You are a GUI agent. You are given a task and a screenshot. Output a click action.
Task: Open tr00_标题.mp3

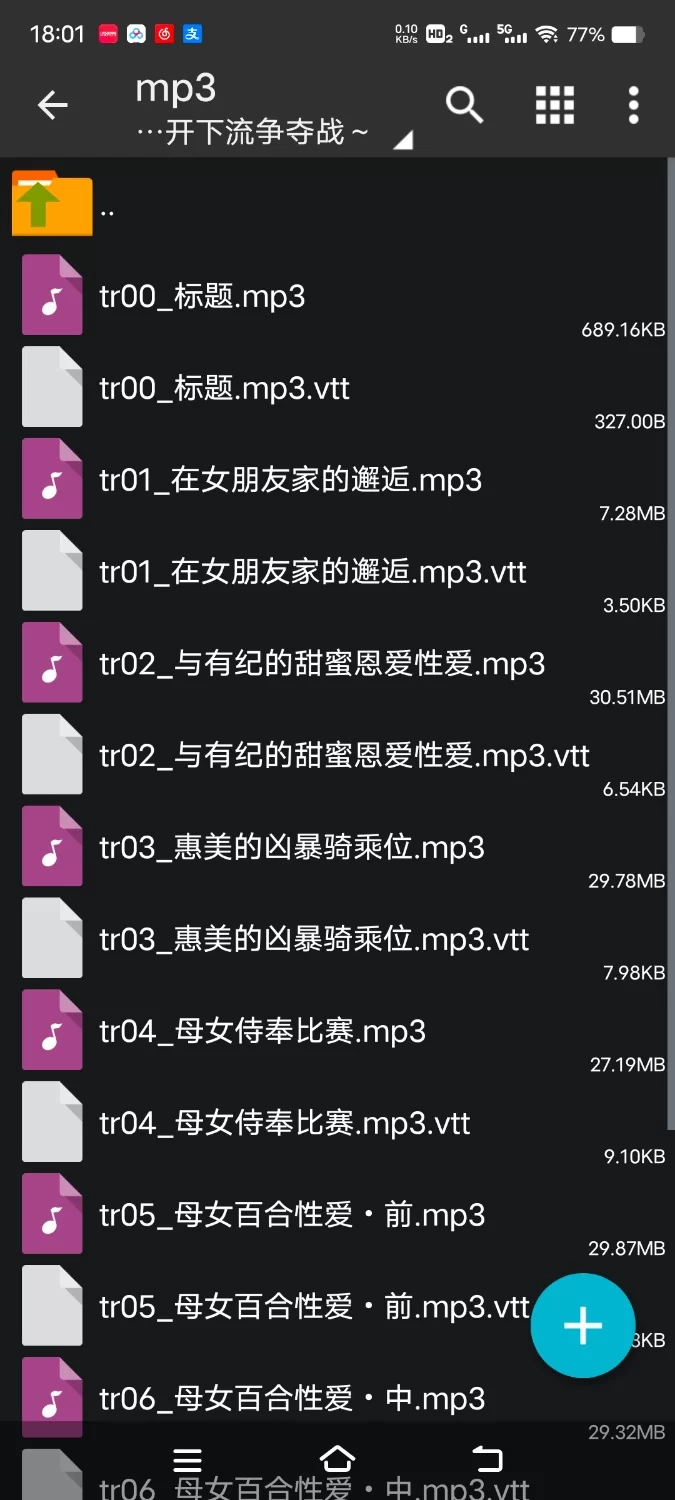pos(203,297)
